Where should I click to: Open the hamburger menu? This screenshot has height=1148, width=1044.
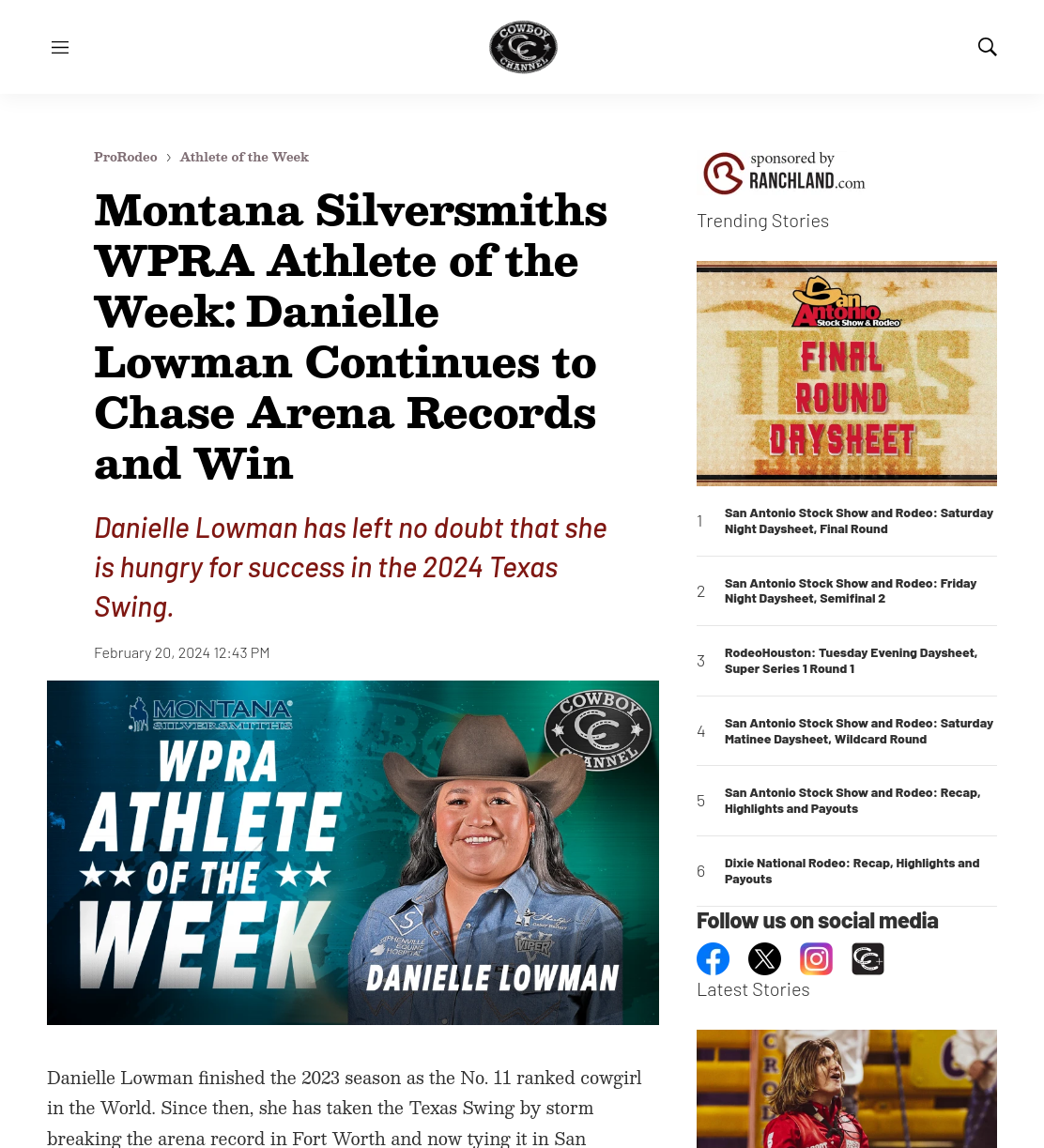point(60,47)
